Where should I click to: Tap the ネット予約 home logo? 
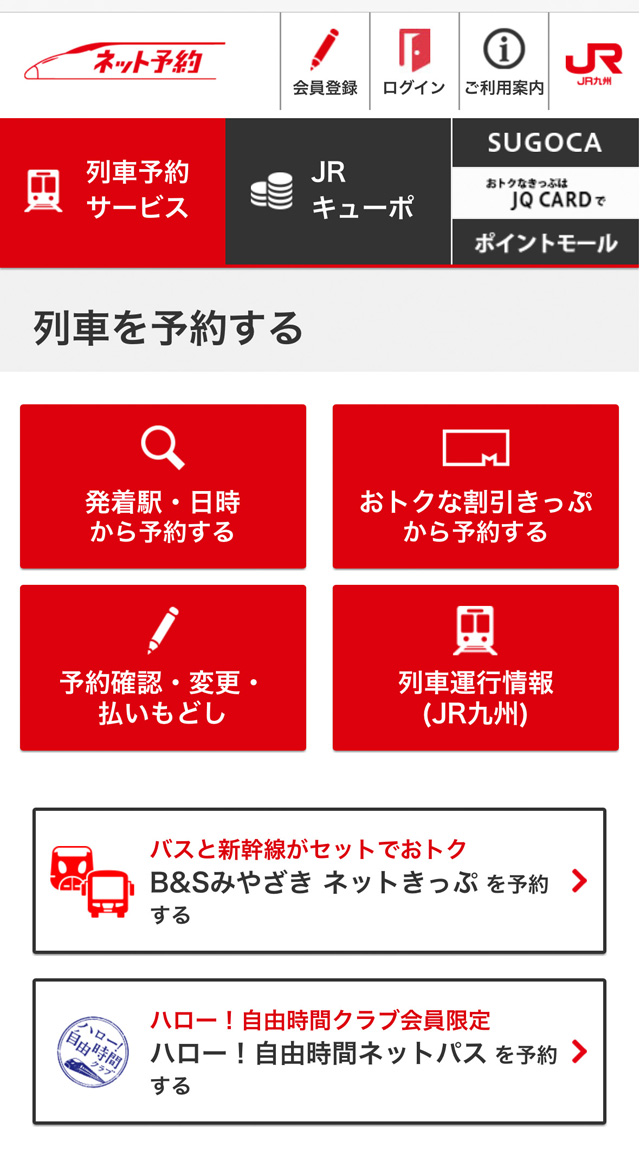click(x=125, y=62)
